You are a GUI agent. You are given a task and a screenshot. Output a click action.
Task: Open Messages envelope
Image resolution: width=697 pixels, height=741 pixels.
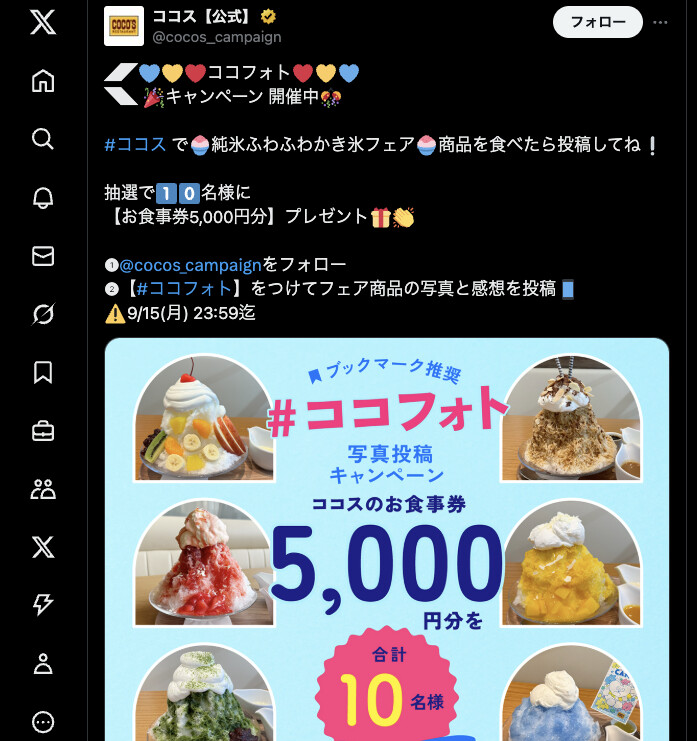43,256
